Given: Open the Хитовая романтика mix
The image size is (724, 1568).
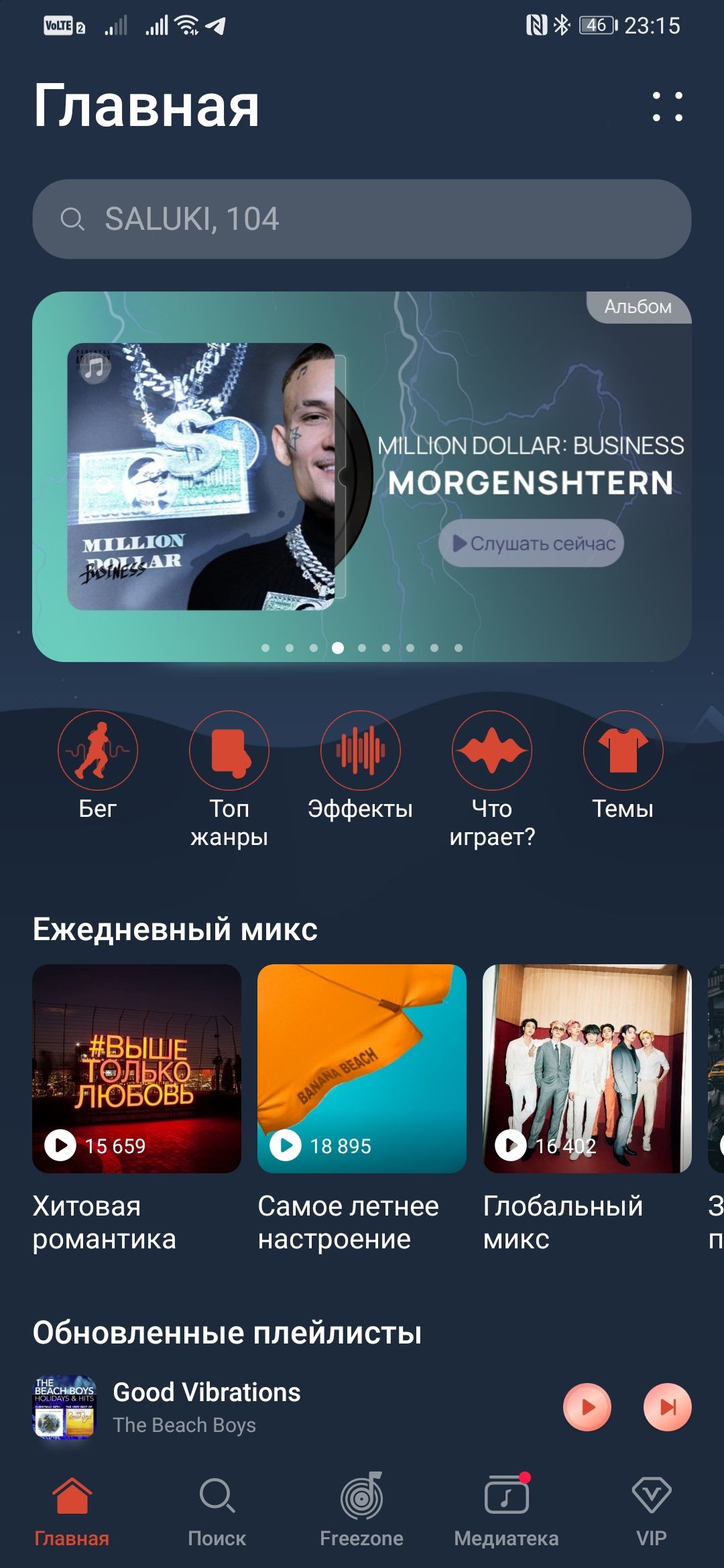Looking at the screenshot, I should coord(137,1069).
